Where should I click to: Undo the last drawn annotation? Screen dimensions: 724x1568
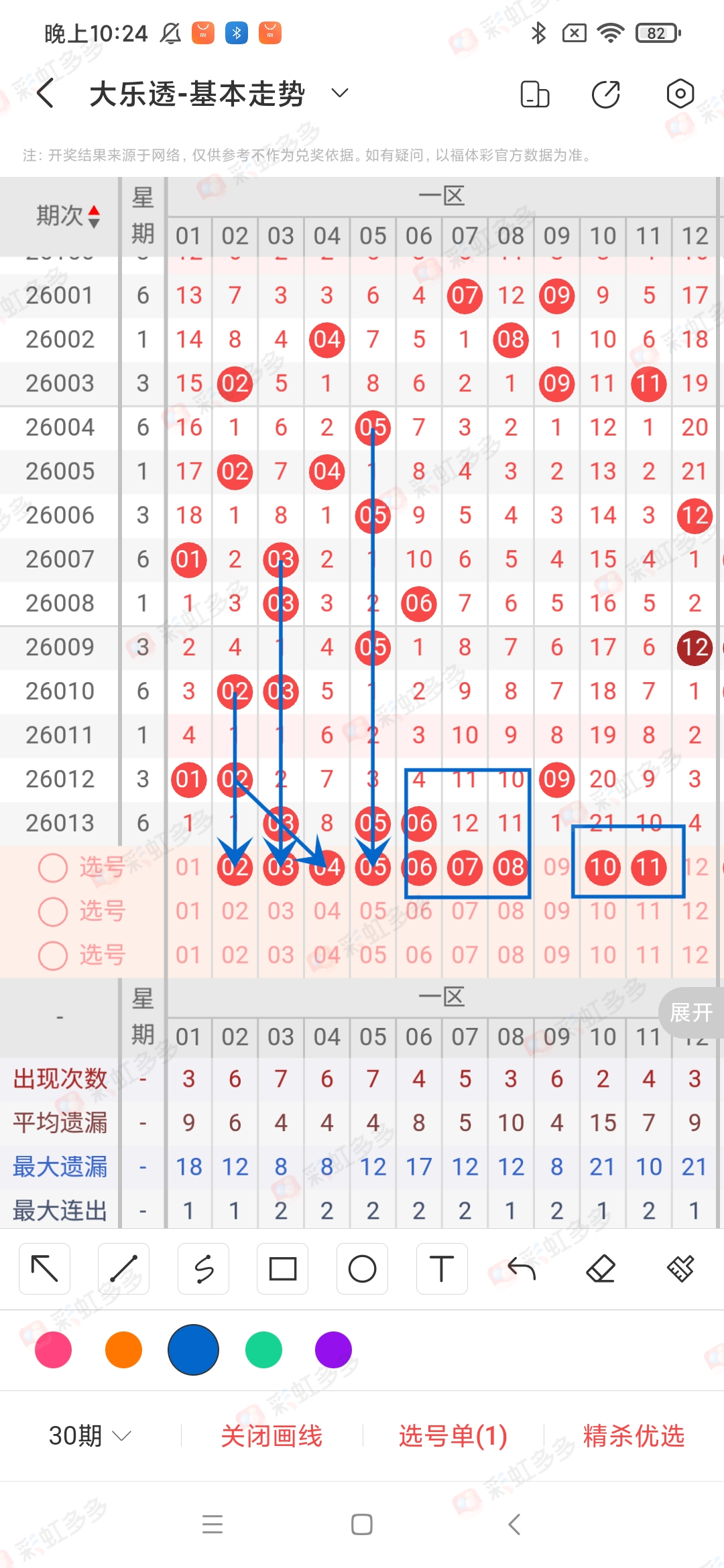coord(522,1268)
